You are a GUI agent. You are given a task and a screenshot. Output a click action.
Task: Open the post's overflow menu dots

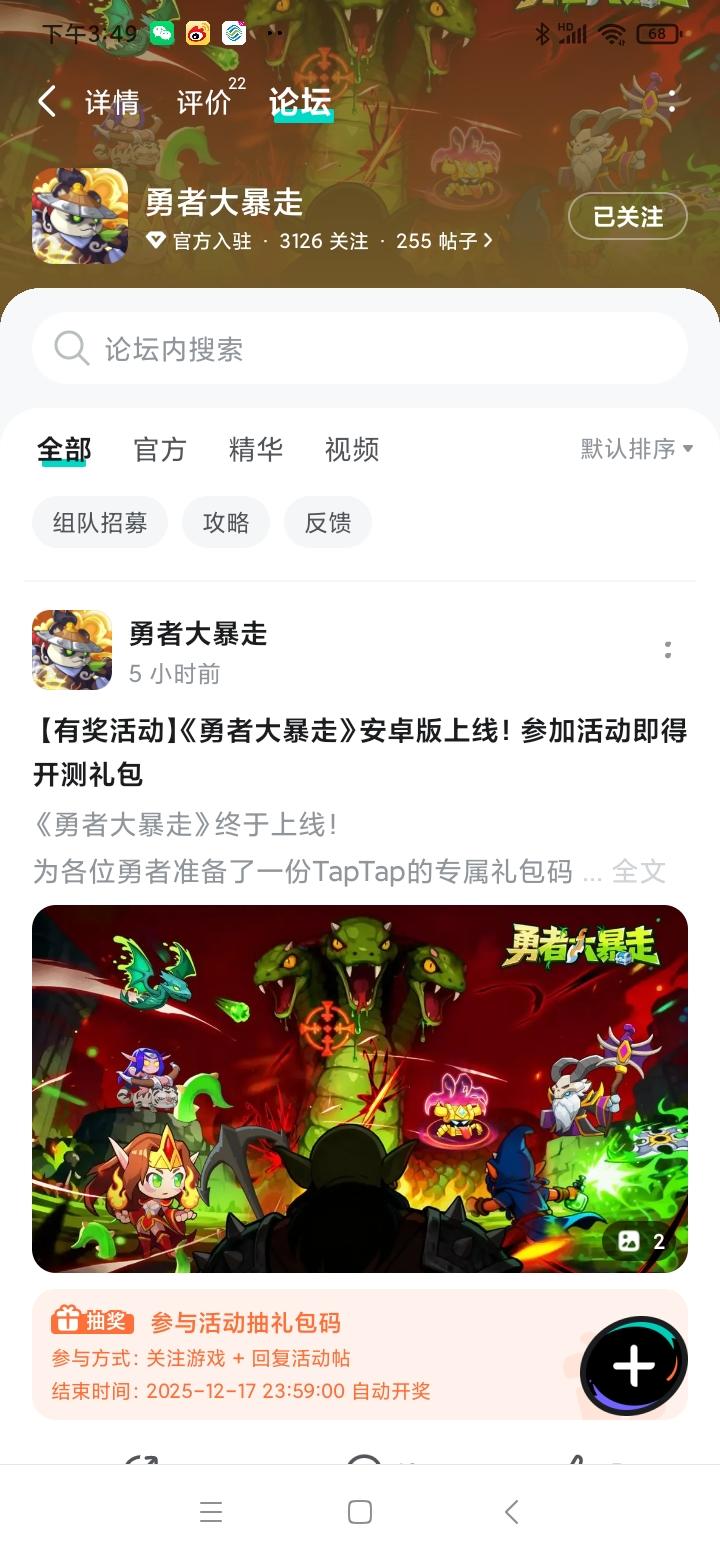coord(668,650)
